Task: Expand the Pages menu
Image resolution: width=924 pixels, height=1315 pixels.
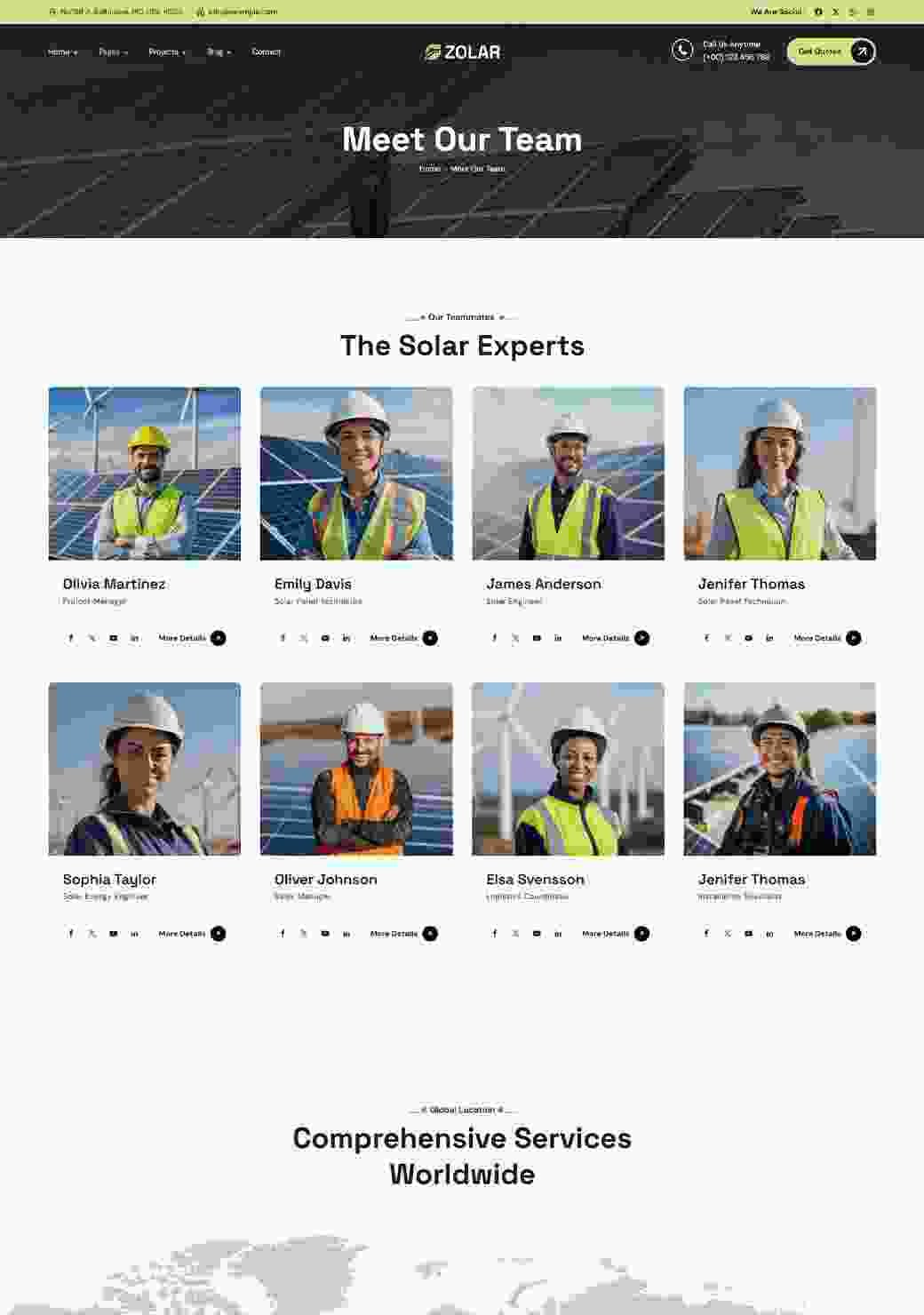Action: 113,52
